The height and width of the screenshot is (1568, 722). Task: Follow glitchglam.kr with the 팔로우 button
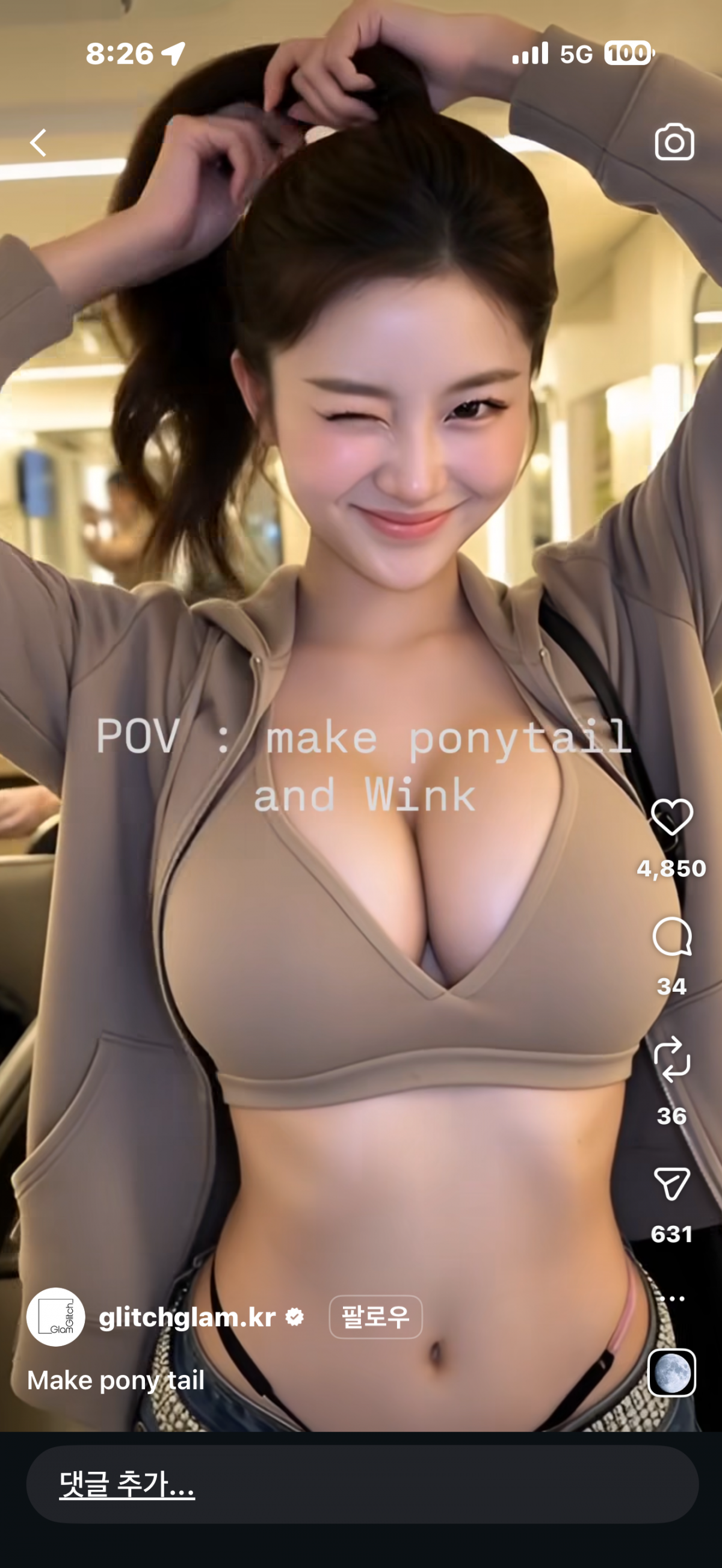[x=375, y=1317]
